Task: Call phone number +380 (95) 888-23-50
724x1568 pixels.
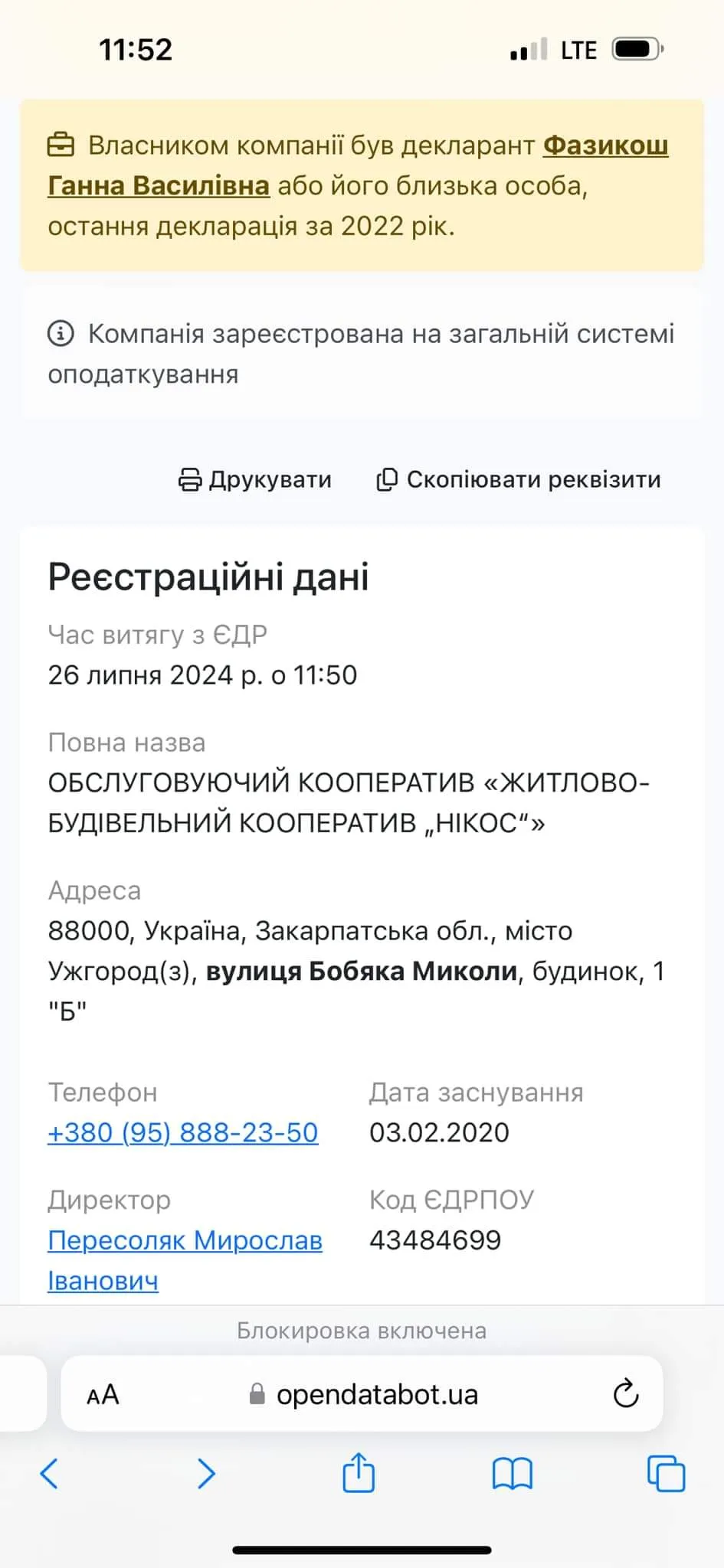Action: pyautogui.click(x=183, y=1132)
